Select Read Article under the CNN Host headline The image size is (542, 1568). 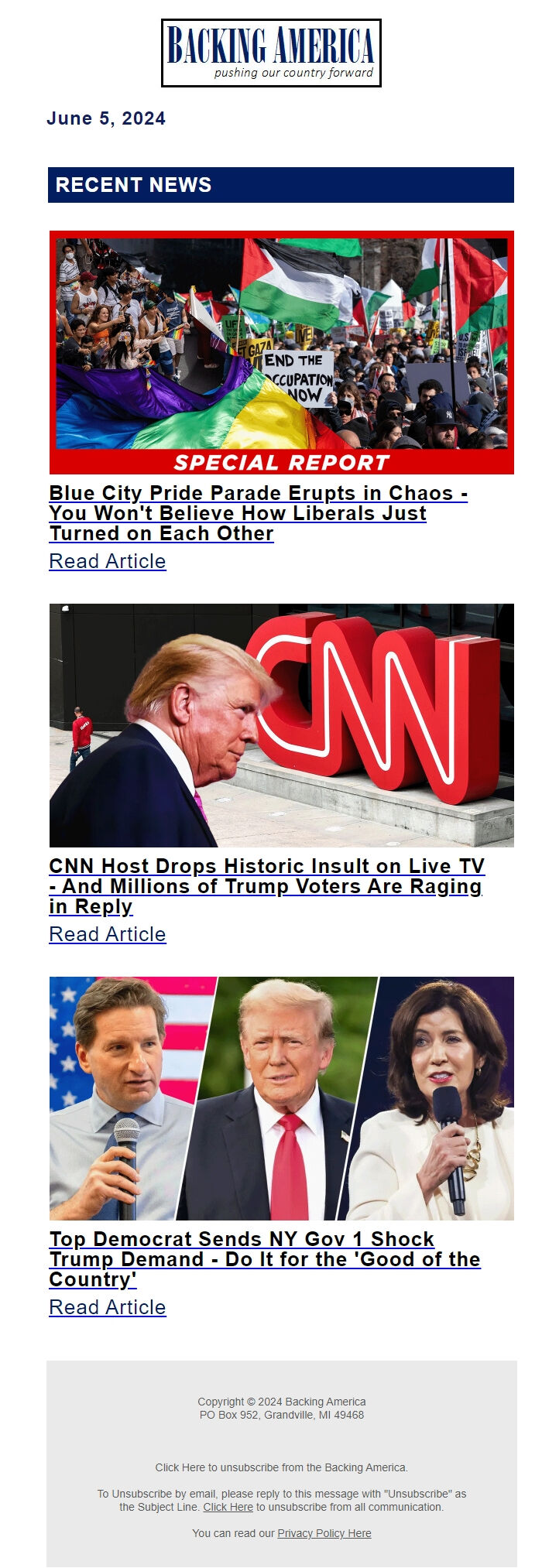[108, 934]
